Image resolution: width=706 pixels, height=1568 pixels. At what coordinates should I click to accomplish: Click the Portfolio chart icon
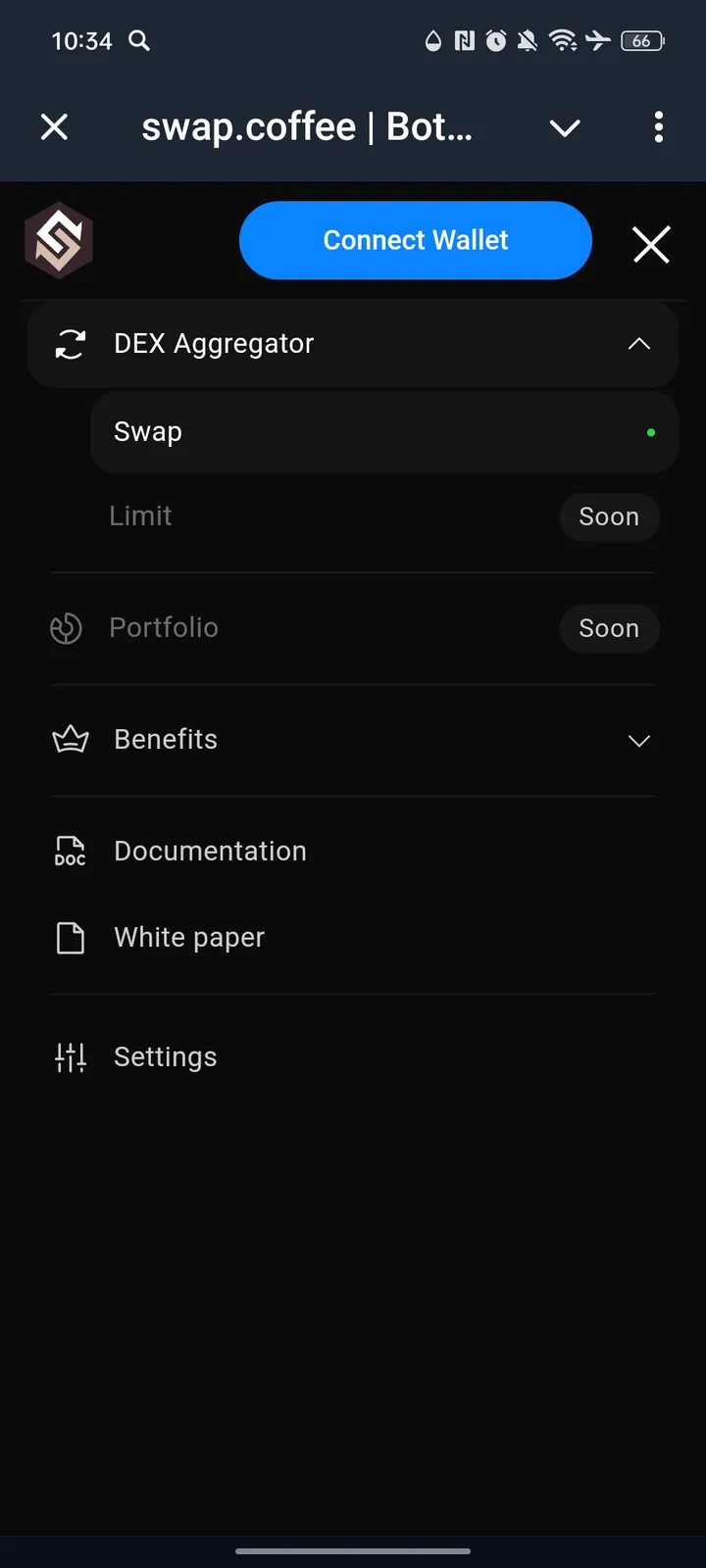(66, 628)
